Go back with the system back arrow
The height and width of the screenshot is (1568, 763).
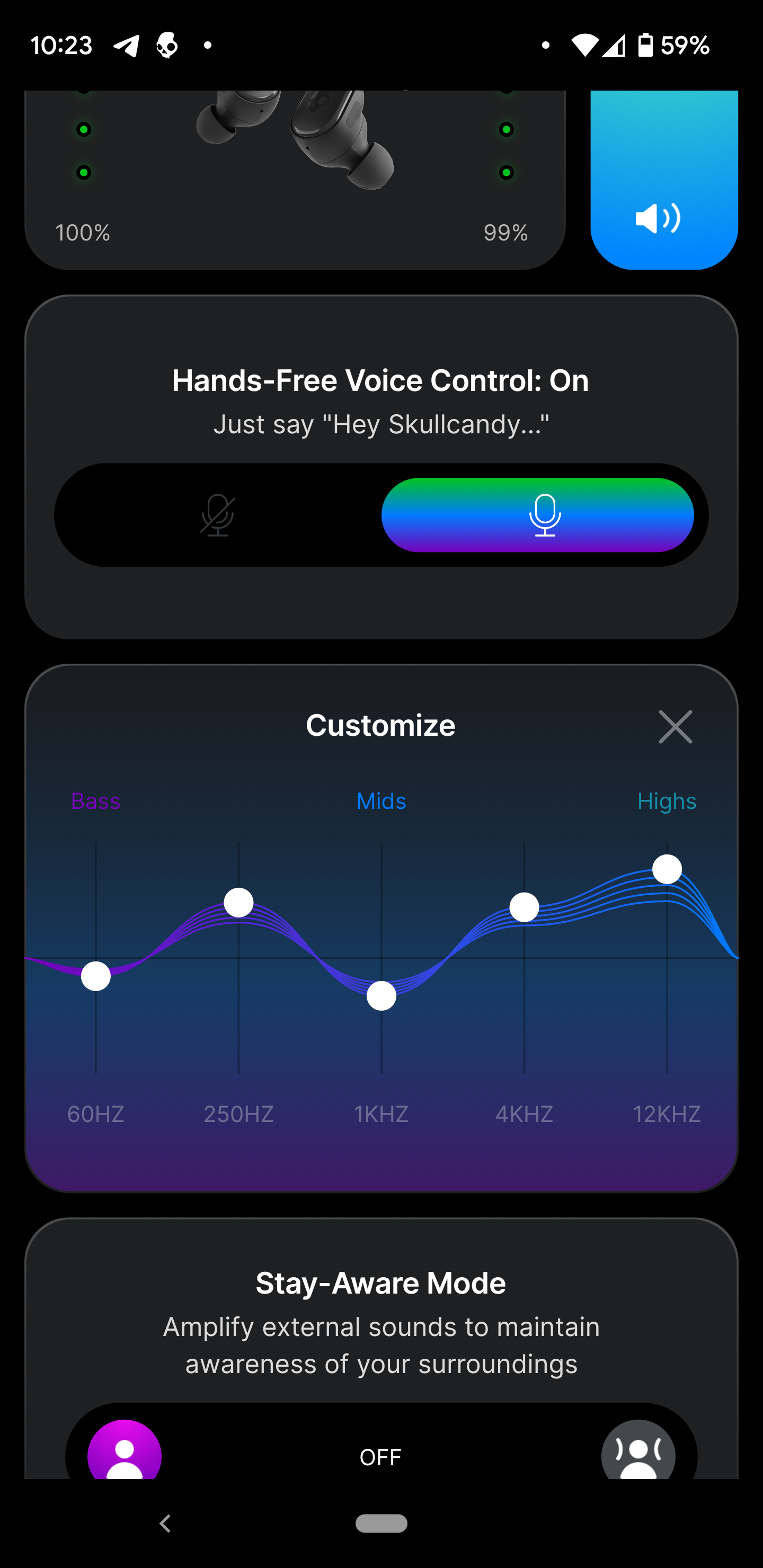pyautogui.click(x=164, y=1524)
